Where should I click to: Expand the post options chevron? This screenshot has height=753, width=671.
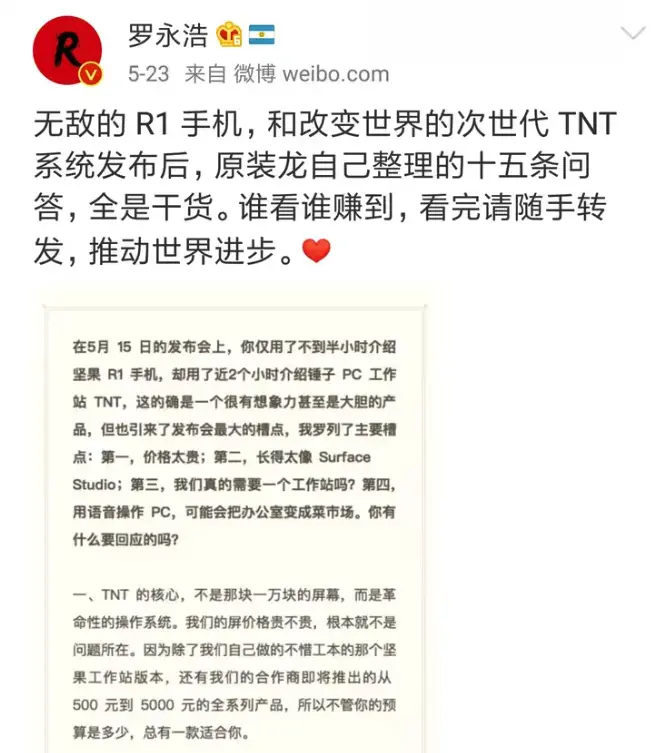pyautogui.click(x=633, y=34)
